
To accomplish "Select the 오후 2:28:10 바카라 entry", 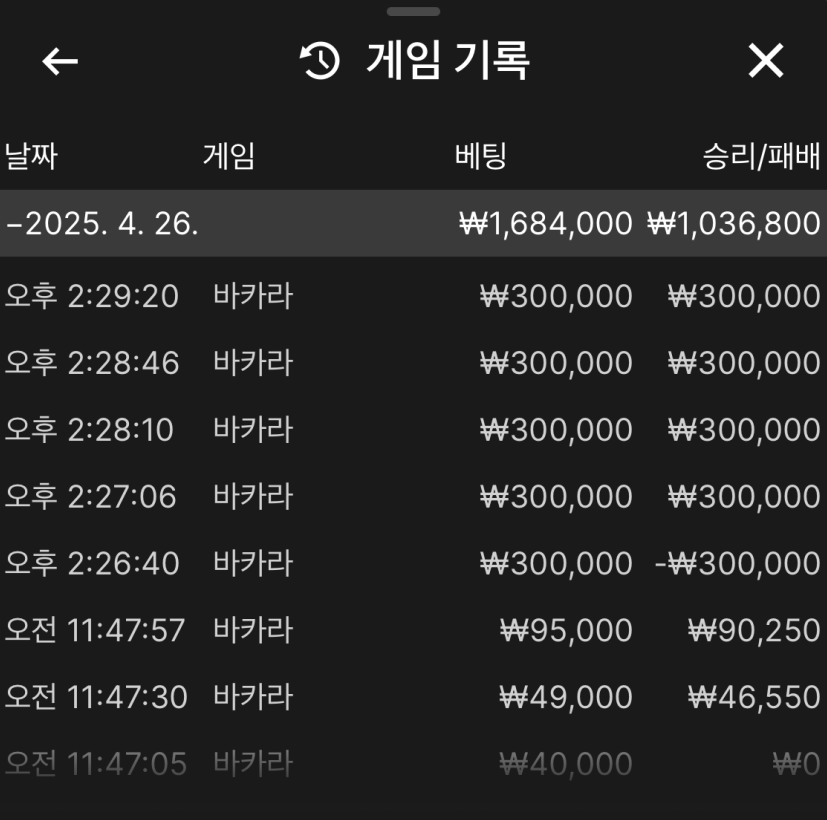I will 413,430.
